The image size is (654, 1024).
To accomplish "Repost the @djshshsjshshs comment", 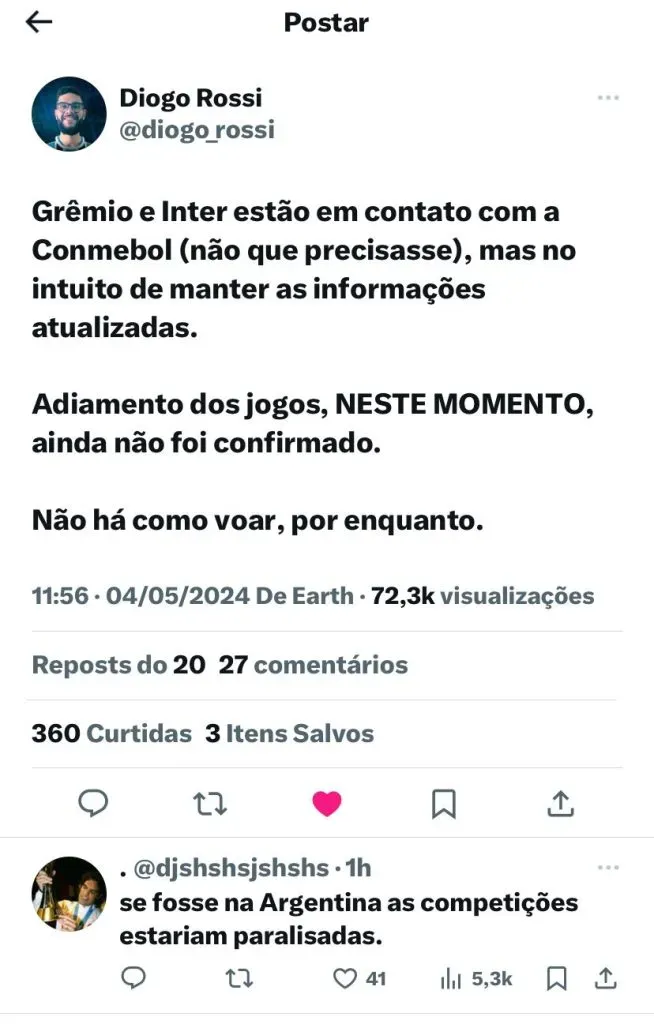I will click(239, 978).
